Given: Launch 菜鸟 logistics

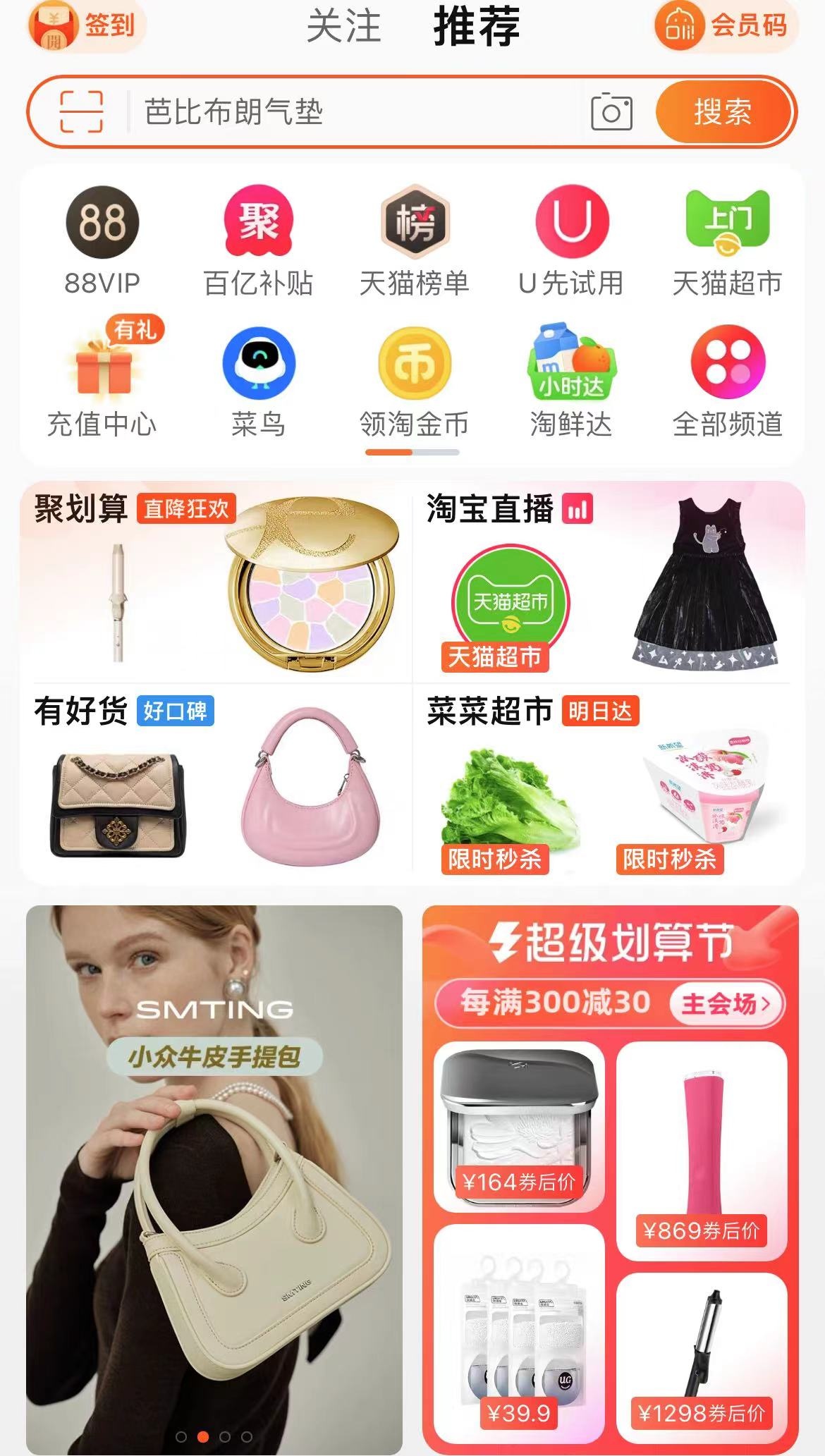Looking at the screenshot, I should [x=258, y=381].
